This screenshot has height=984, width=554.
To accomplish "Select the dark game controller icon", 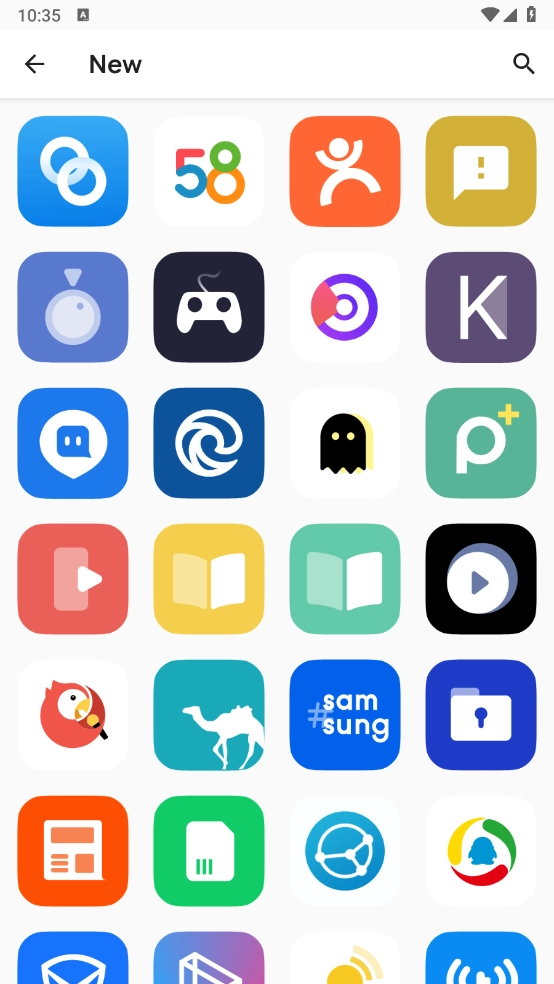I will [209, 308].
